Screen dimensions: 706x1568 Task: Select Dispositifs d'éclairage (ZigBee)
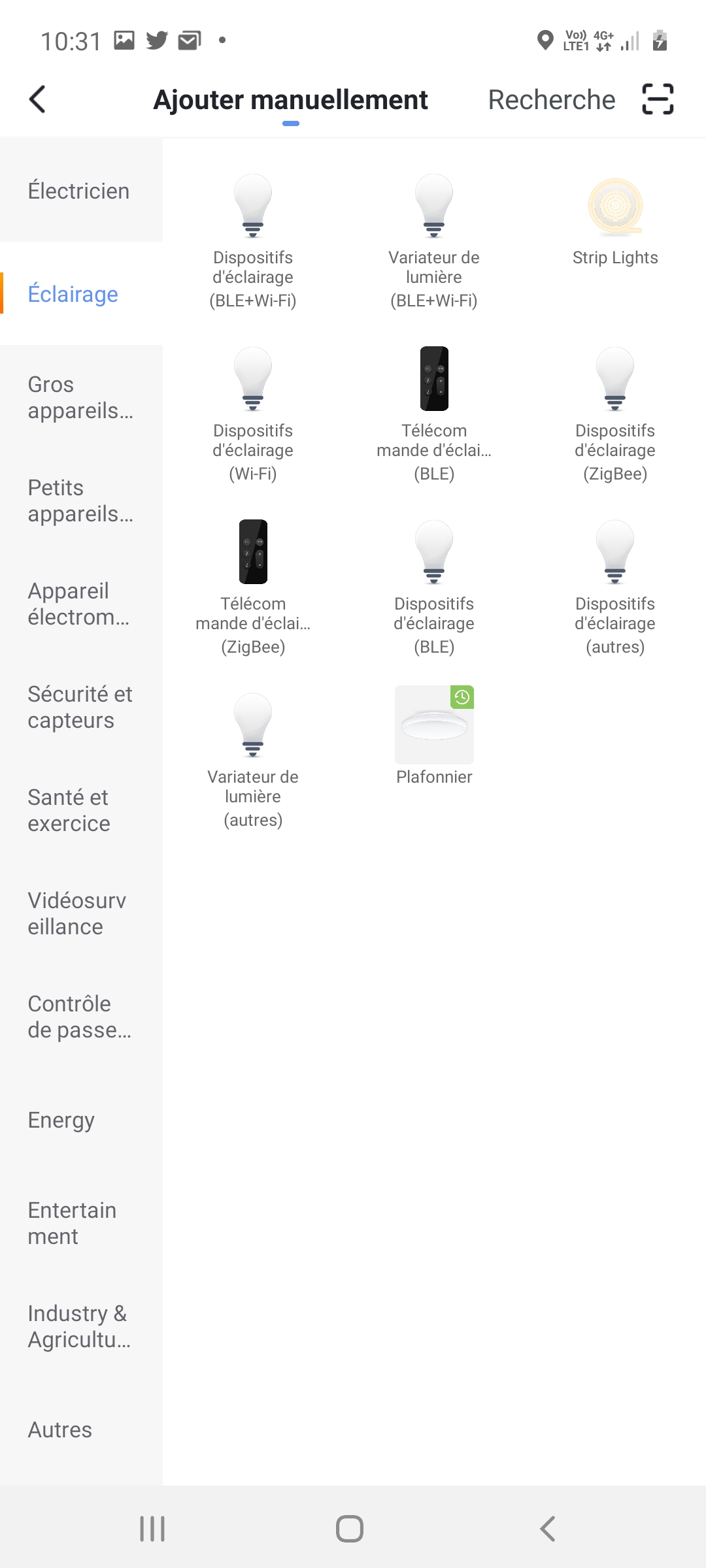[x=615, y=414]
